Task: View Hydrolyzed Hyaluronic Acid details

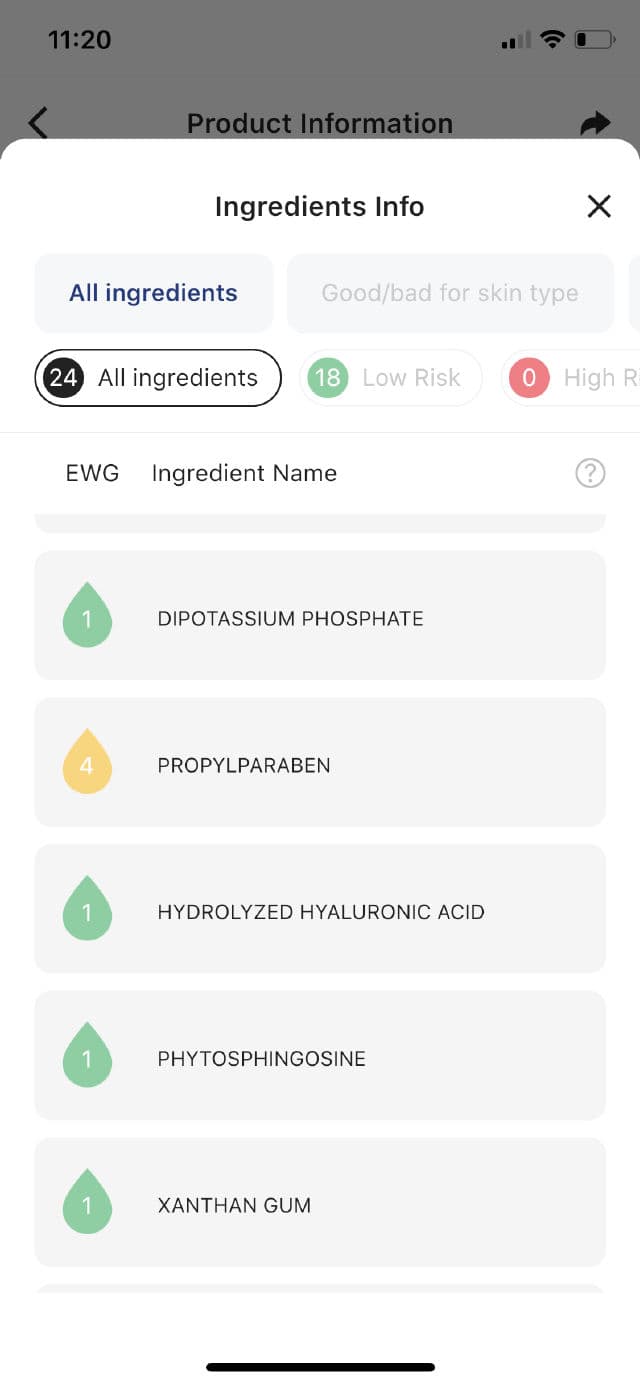Action: pos(320,909)
